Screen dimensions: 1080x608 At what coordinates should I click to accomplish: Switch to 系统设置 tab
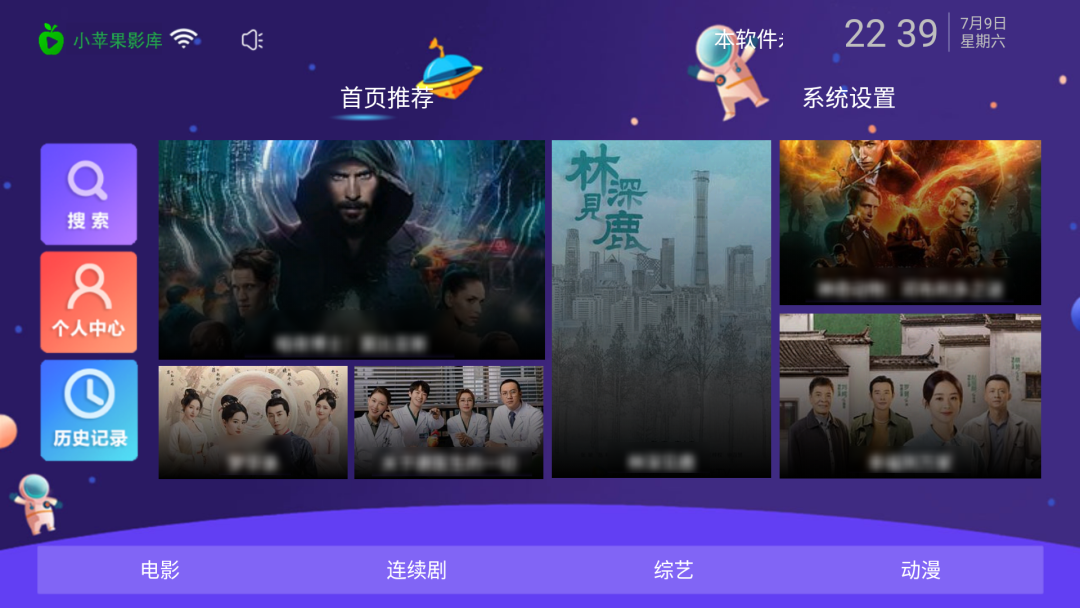848,98
